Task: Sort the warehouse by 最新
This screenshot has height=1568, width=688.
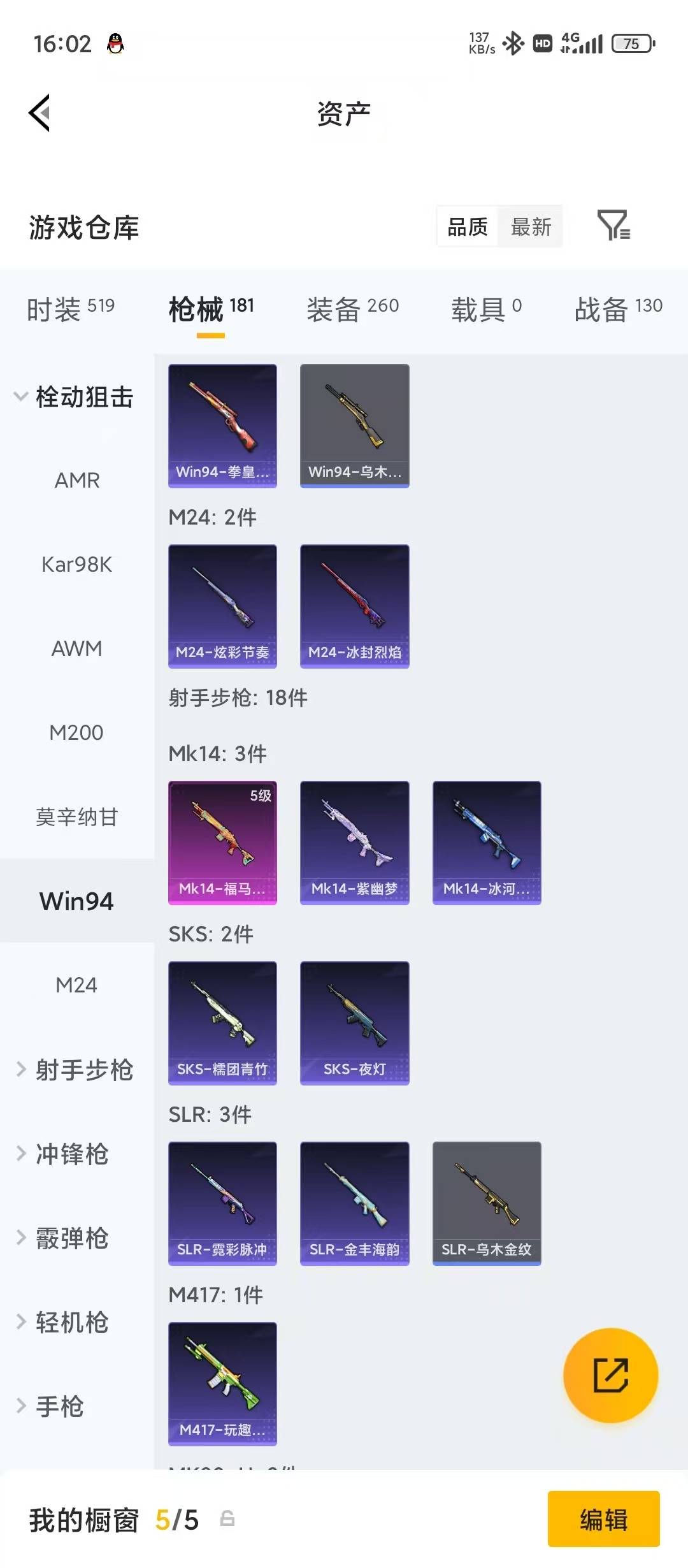Action: tap(532, 228)
